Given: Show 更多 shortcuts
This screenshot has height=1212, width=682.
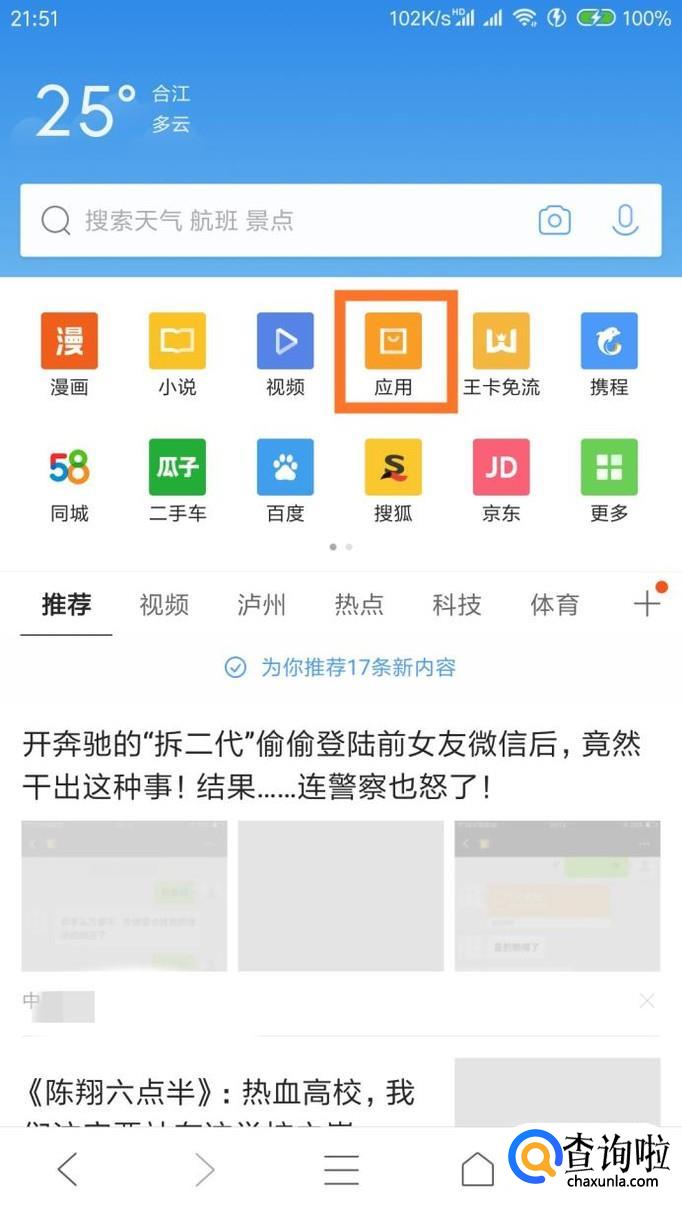Looking at the screenshot, I should [x=609, y=479].
